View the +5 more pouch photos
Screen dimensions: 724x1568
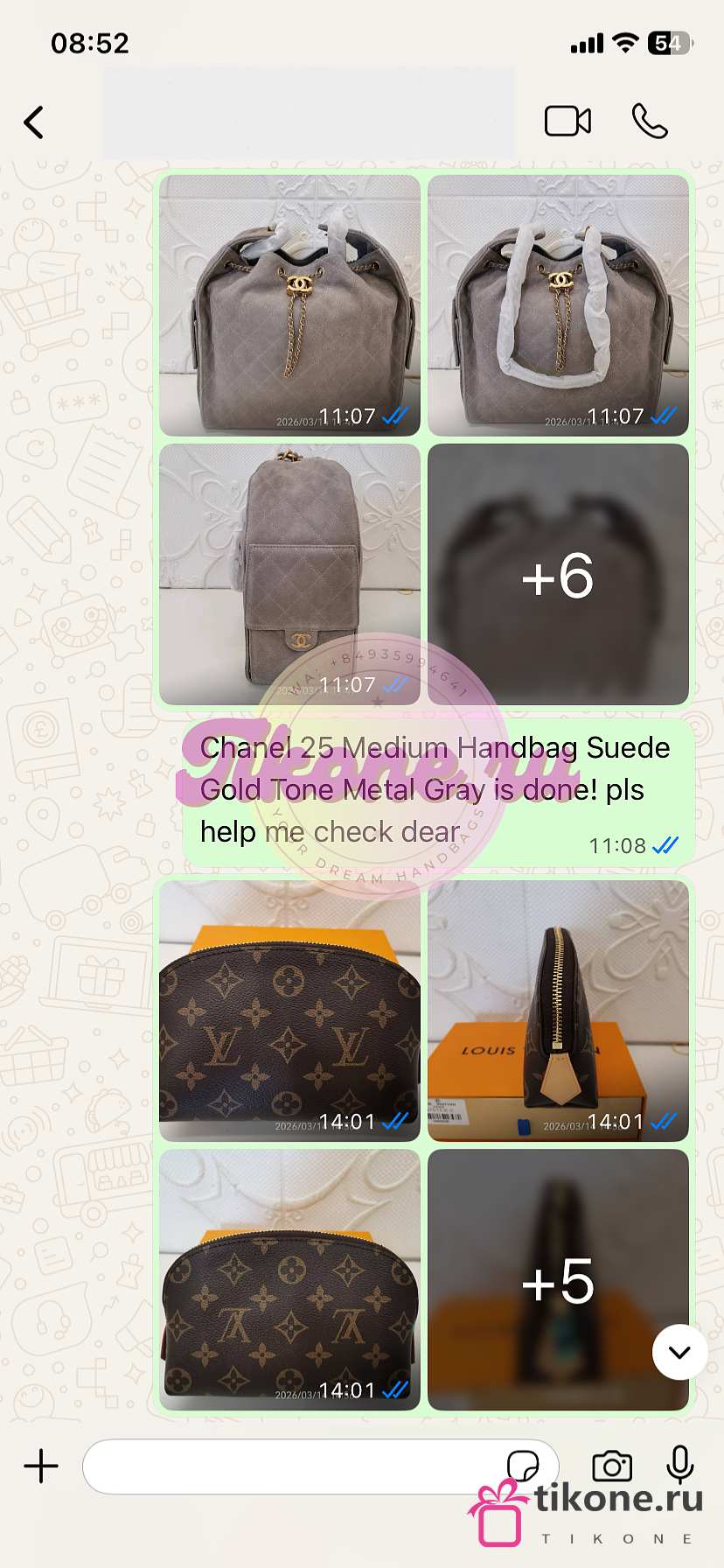558,1279
